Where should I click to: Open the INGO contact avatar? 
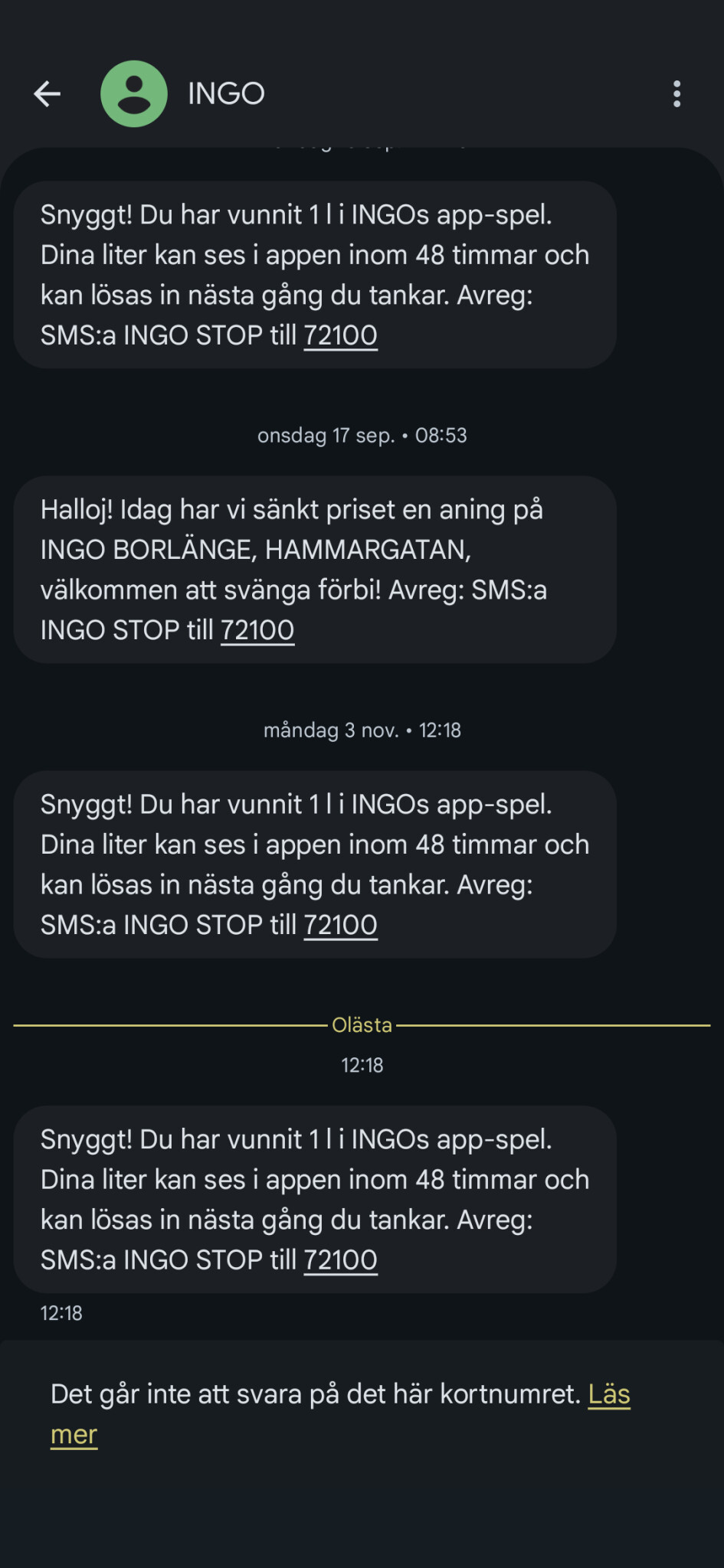coord(134,94)
